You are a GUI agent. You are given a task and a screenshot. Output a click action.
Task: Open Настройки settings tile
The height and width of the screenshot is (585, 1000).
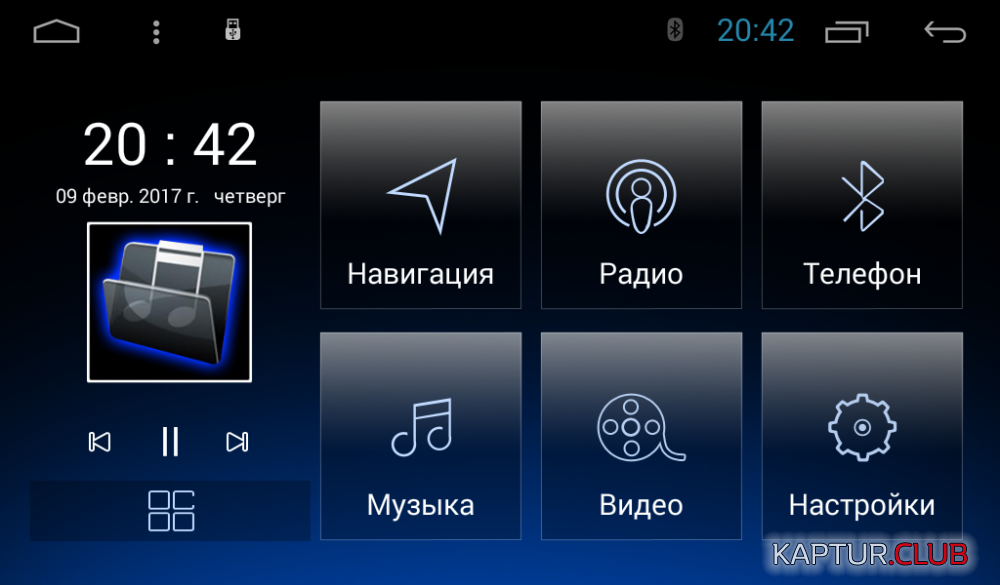(x=862, y=436)
